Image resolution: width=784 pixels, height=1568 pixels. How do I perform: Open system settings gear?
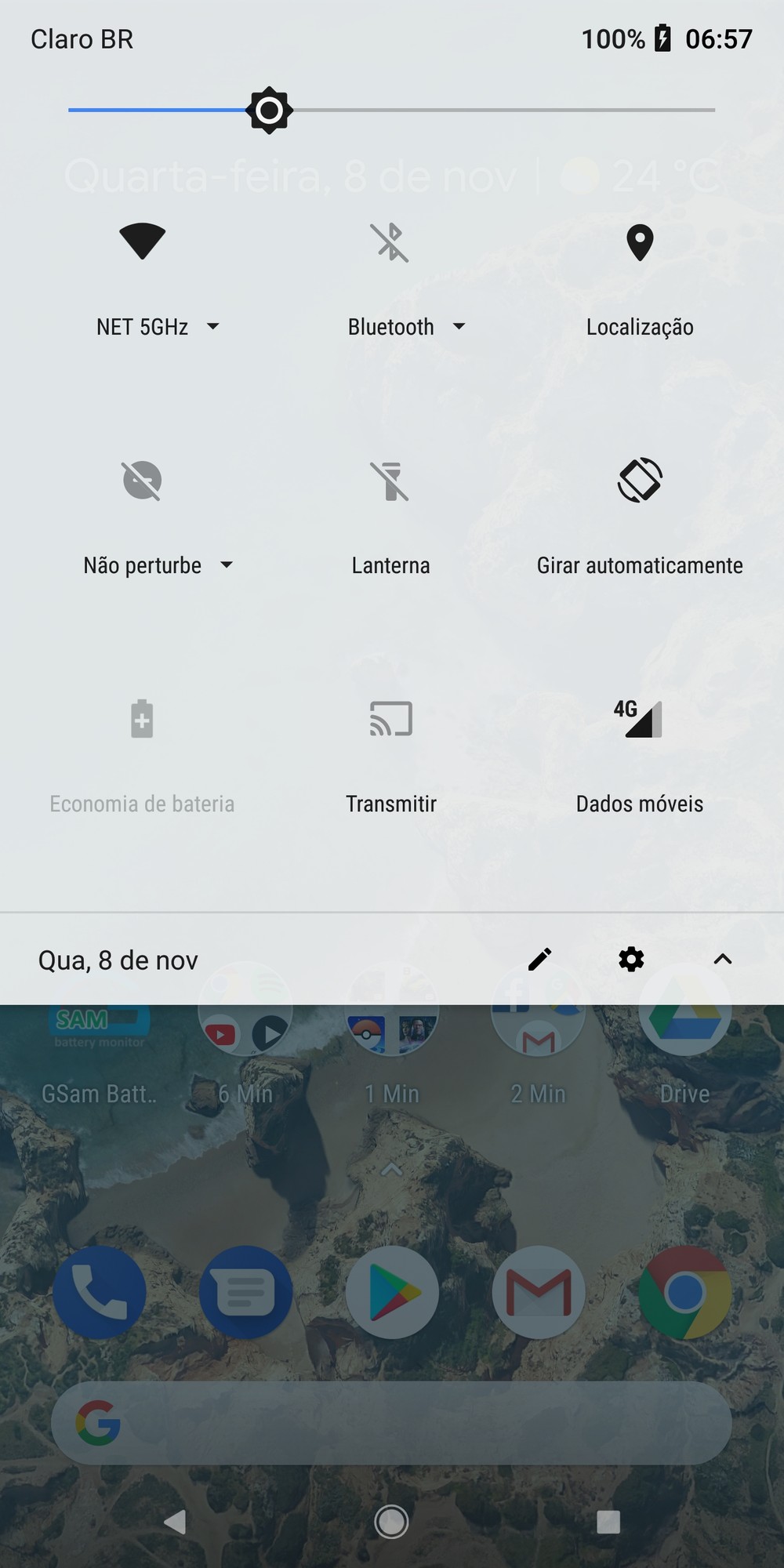pos(631,959)
